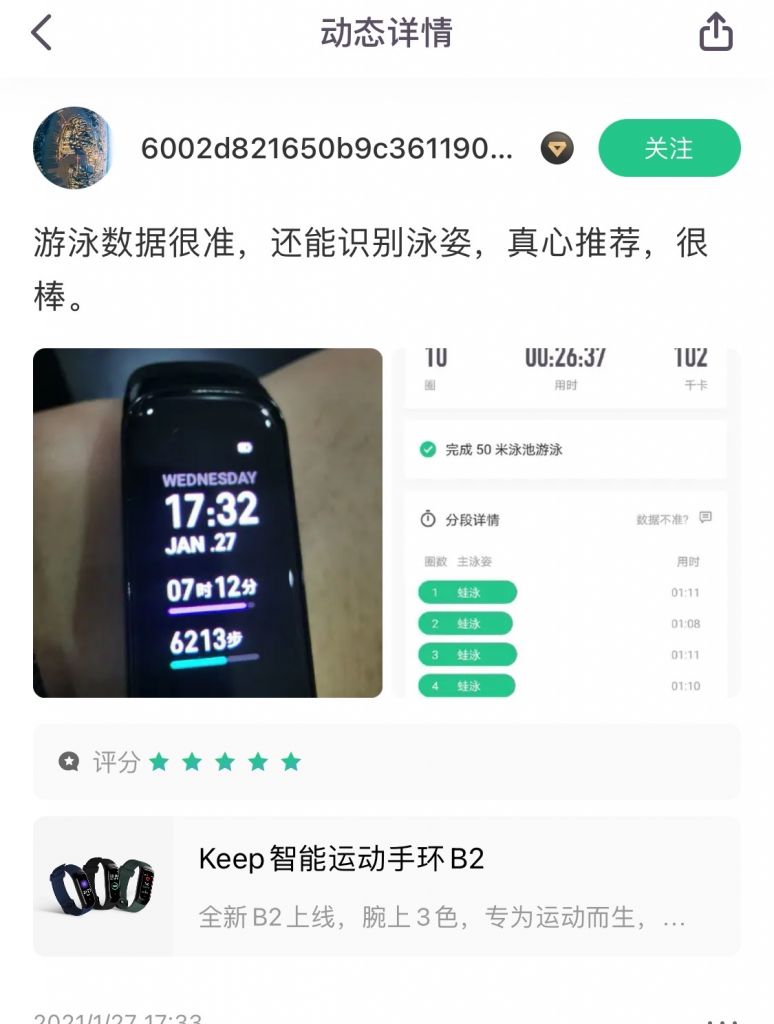Select the lap 1 蛙泳 pill
Screen dimensions: 774x1024
pyautogui.click(x=466, y=593)
